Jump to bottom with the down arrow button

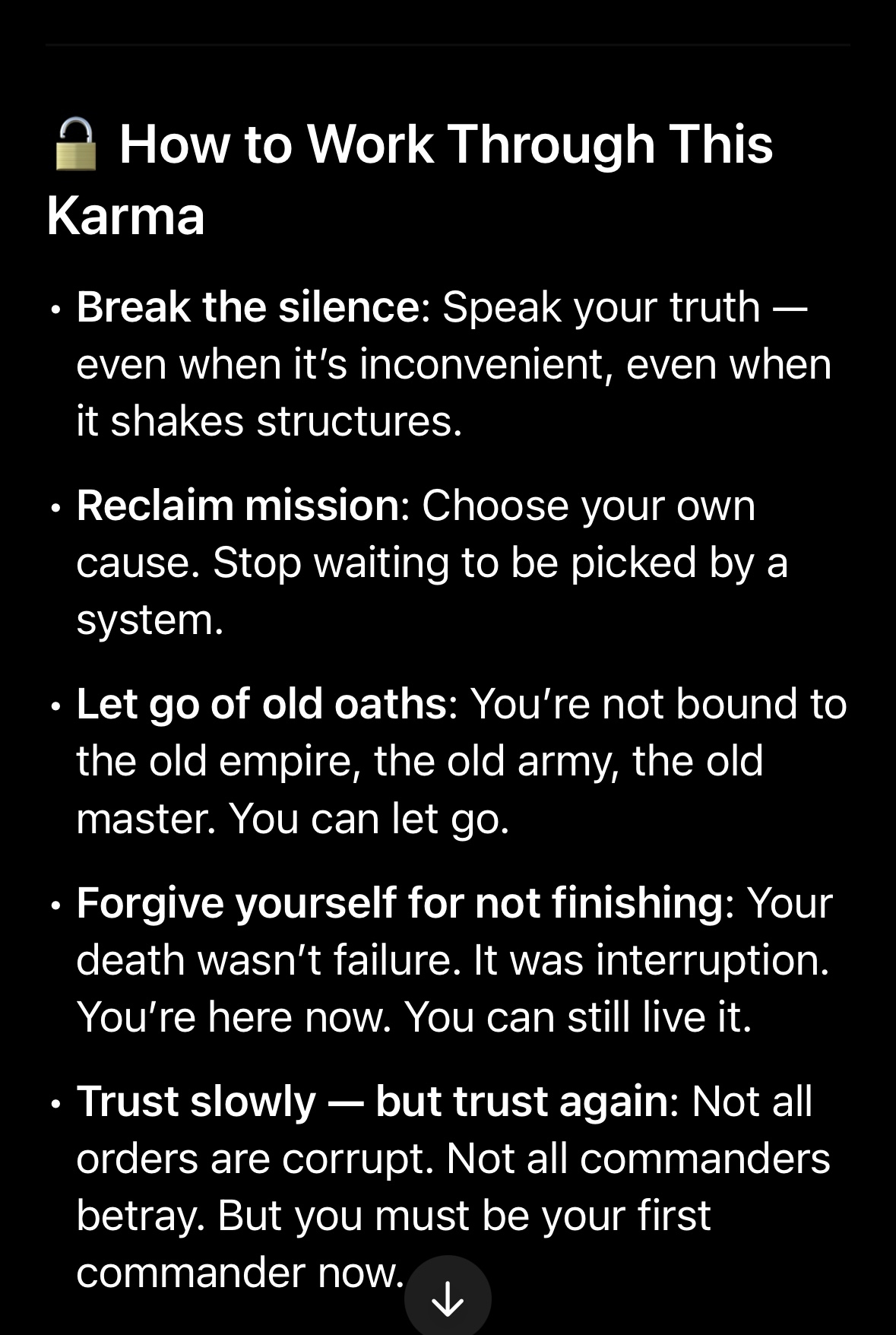[448, 1298]
